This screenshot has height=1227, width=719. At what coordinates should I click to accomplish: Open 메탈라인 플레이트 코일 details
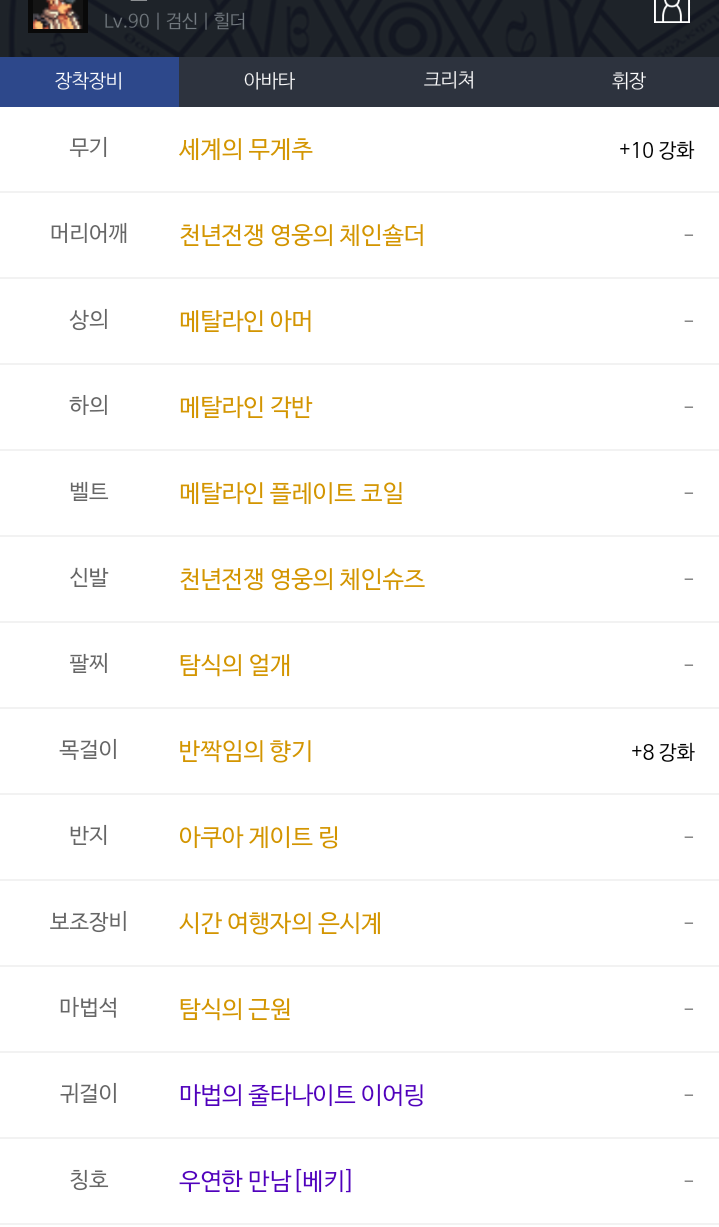[291, 493]
